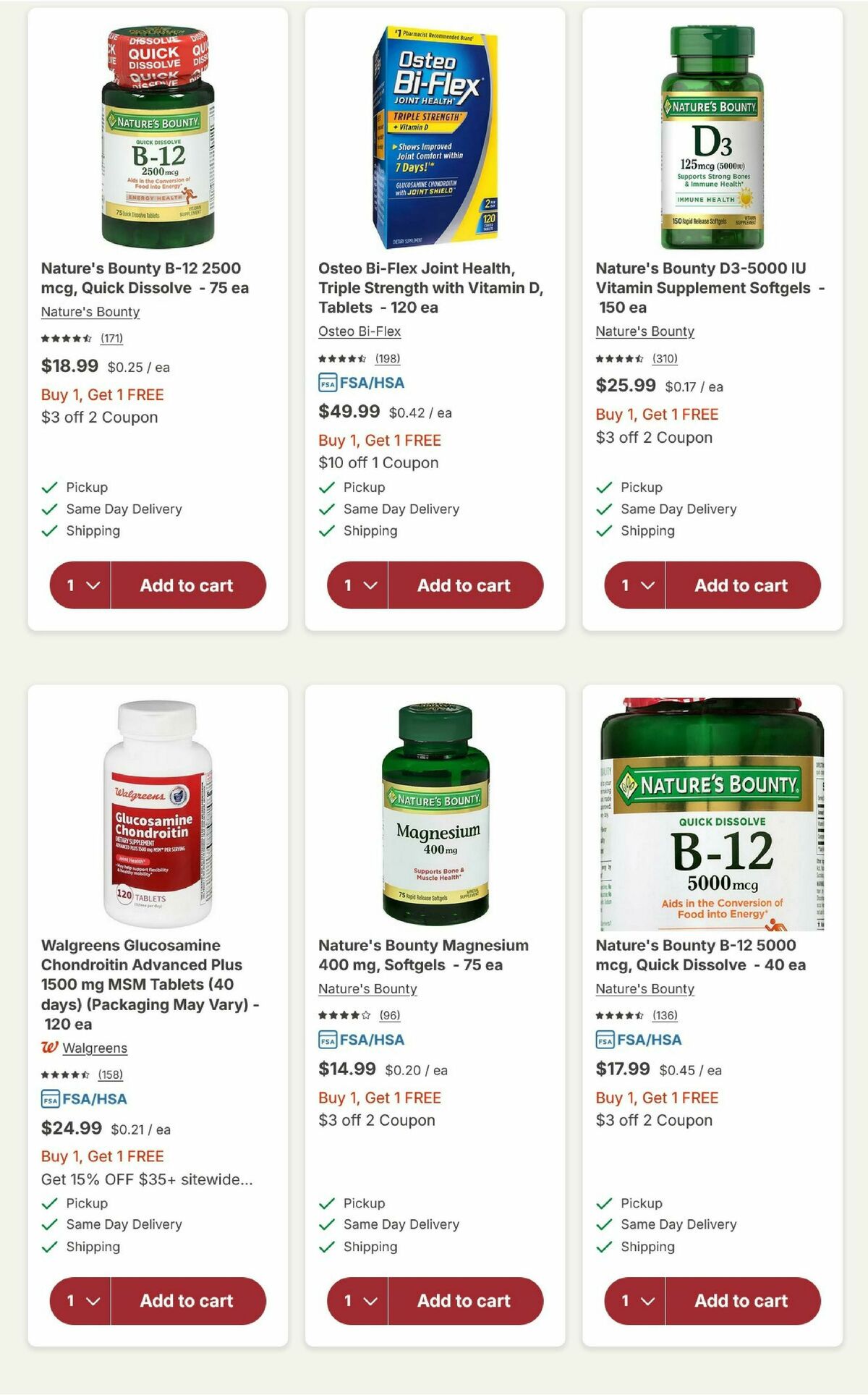Screen dimensions: 868x1395
Task: Click the FSA/HSA icon on B-12 5000 mcg
Action: tap(603, 1040)
